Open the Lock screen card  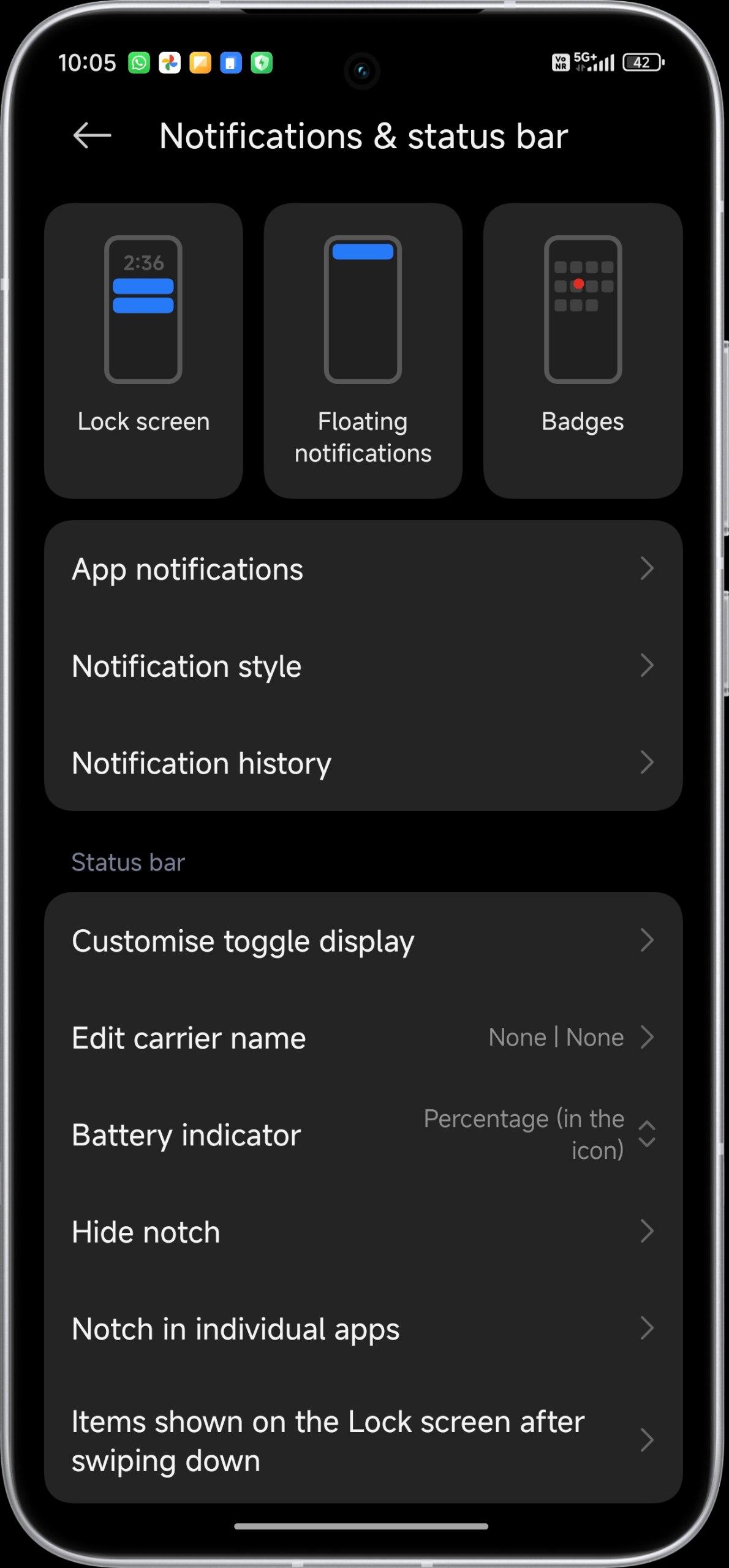pyautogui.click(x=143, y=350)
